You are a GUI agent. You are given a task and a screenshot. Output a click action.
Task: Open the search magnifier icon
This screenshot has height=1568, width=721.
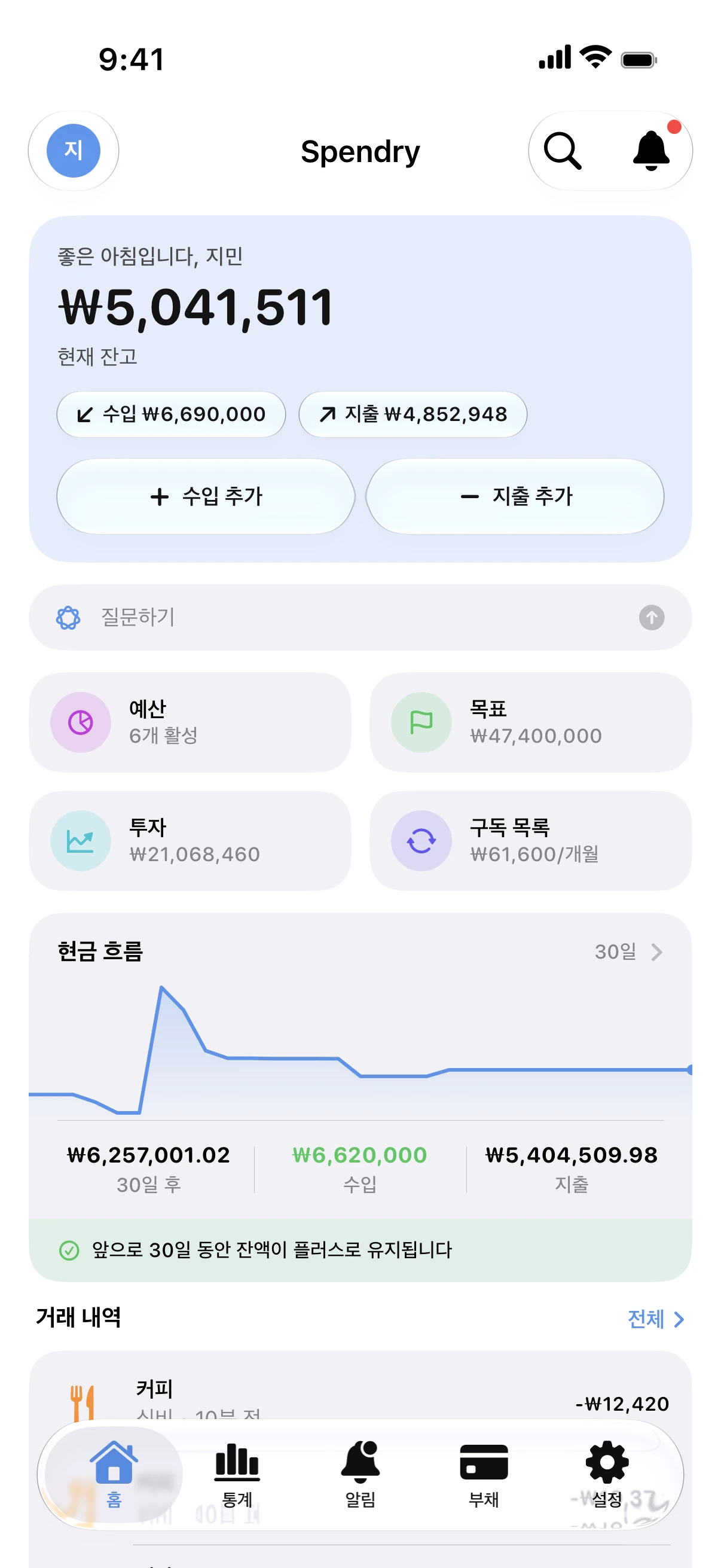click(x=562, y=150)
